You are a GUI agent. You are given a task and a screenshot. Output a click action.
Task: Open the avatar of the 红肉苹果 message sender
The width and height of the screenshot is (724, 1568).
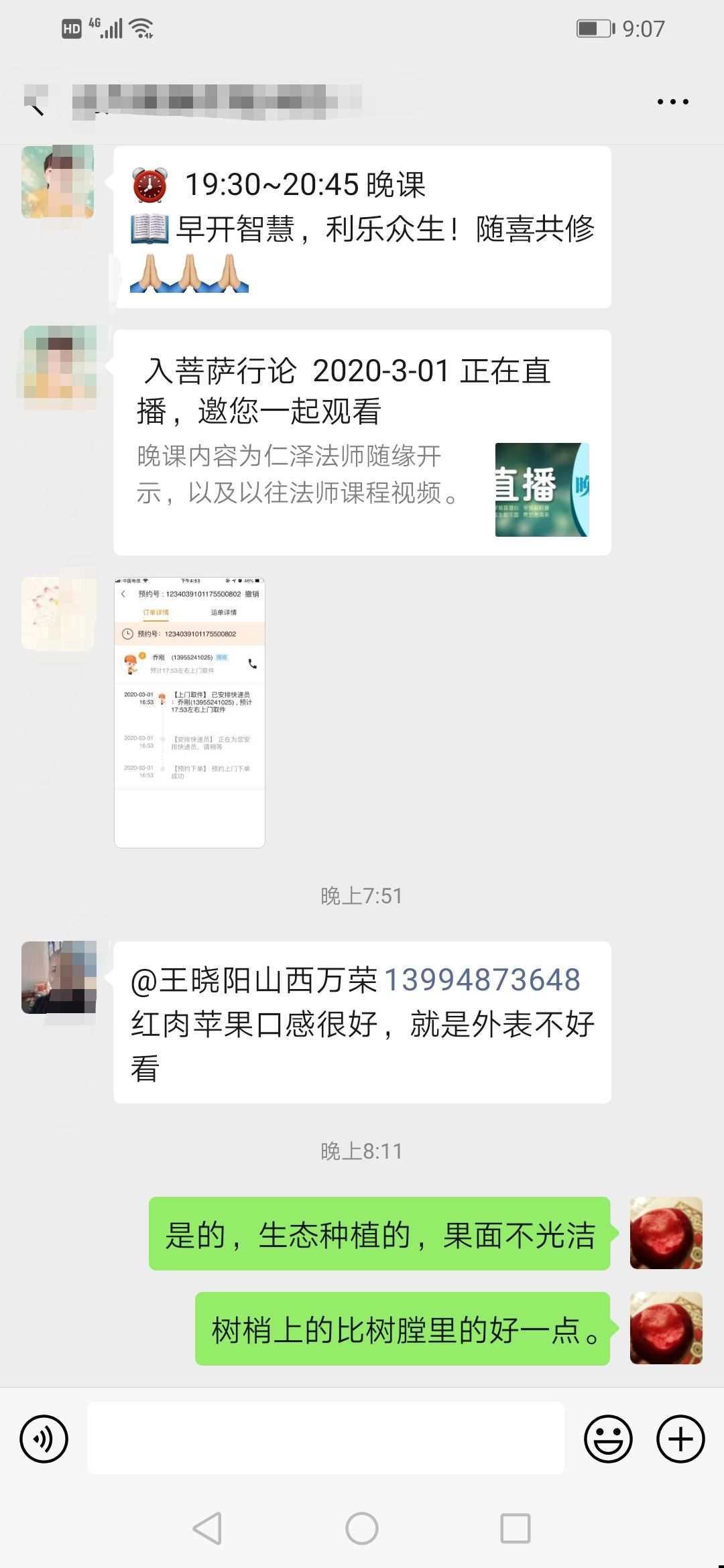(59, 977)
